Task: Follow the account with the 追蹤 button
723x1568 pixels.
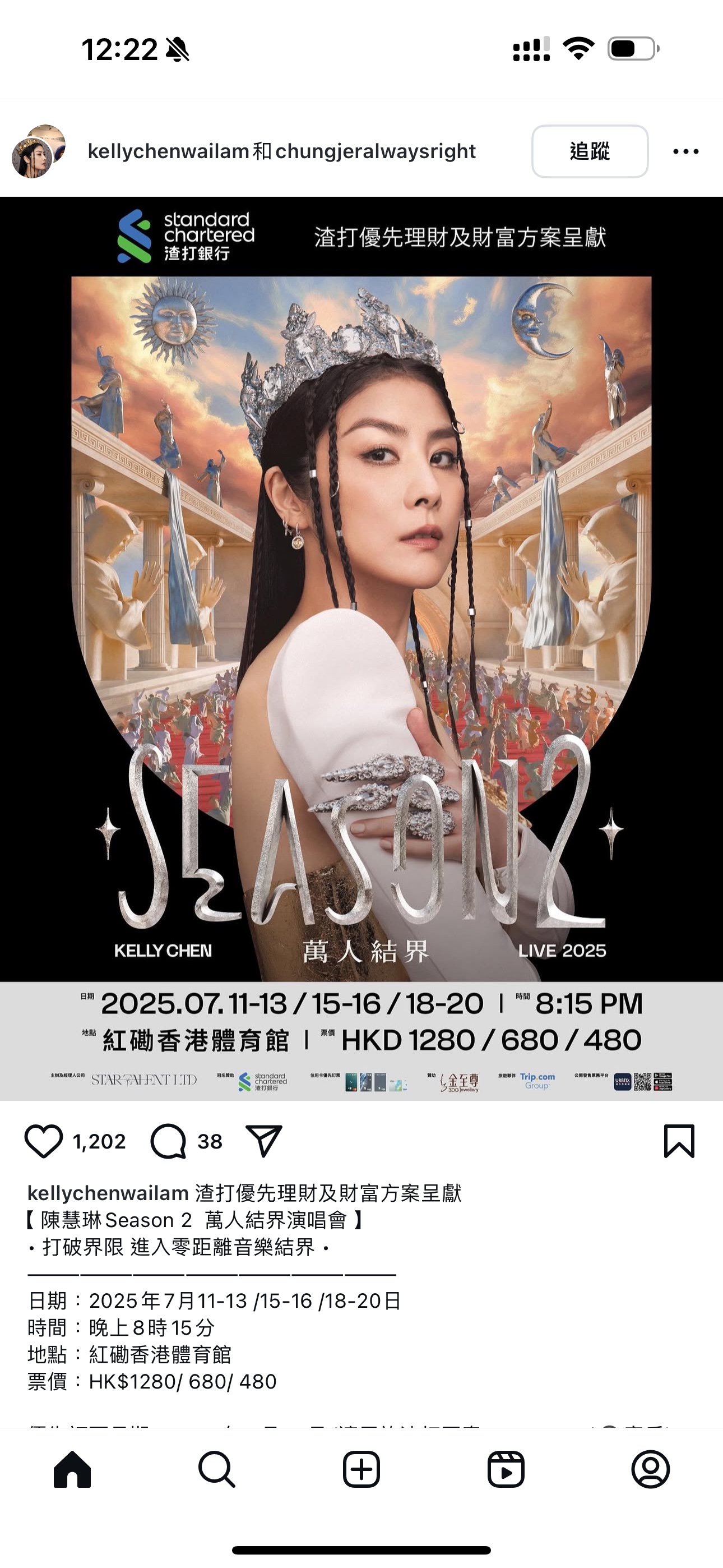Action: point(590,151)
